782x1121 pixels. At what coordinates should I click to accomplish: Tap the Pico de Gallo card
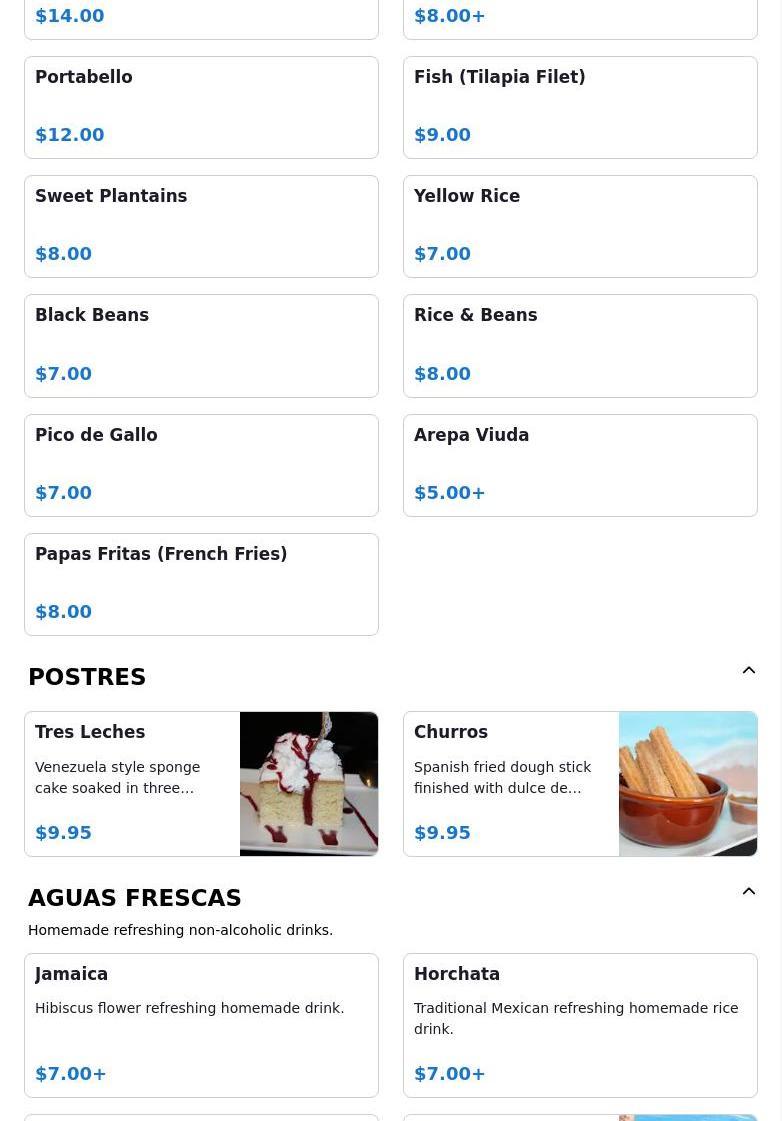point(201,465)
